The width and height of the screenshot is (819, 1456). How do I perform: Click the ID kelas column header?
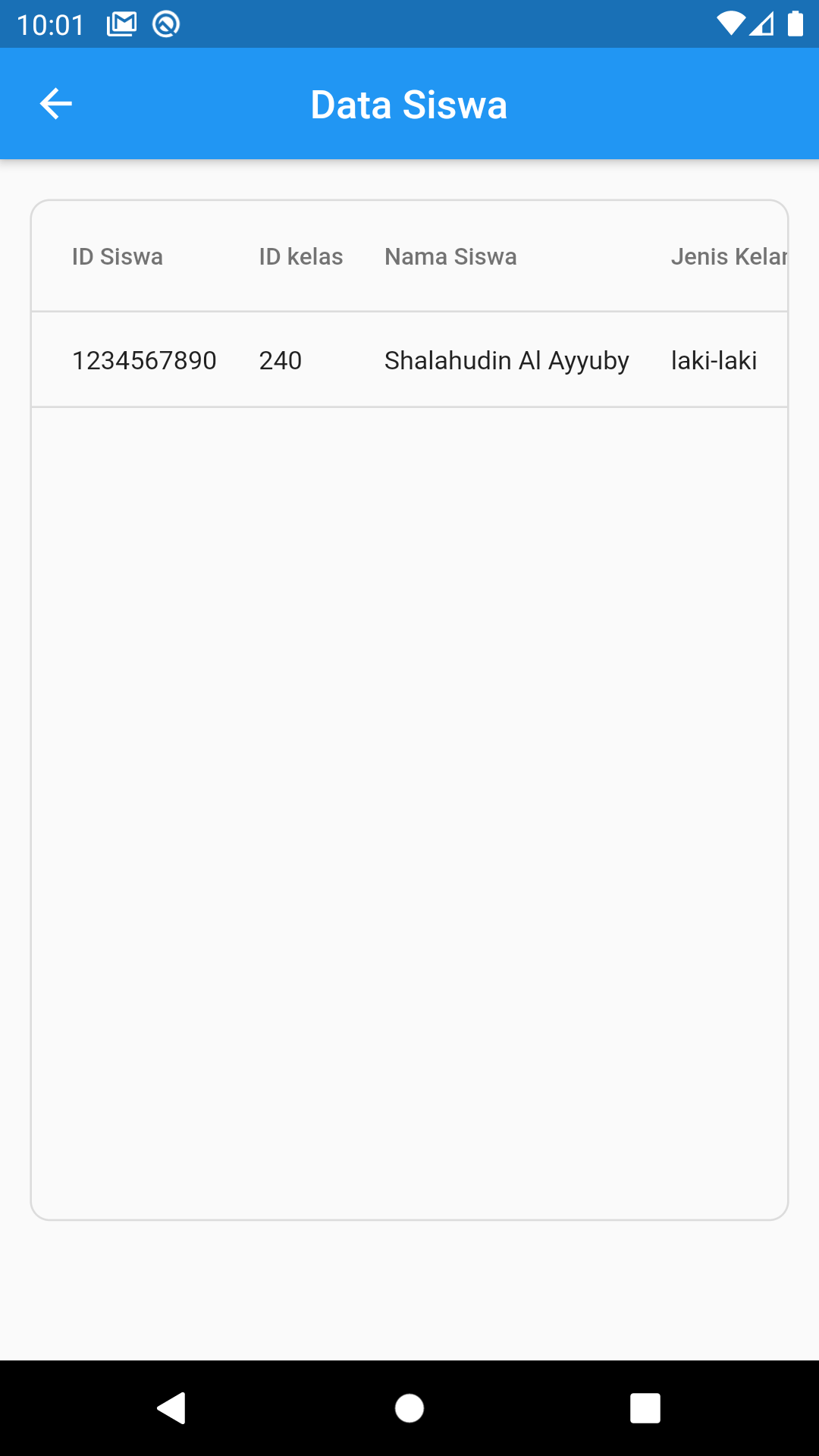300,256
